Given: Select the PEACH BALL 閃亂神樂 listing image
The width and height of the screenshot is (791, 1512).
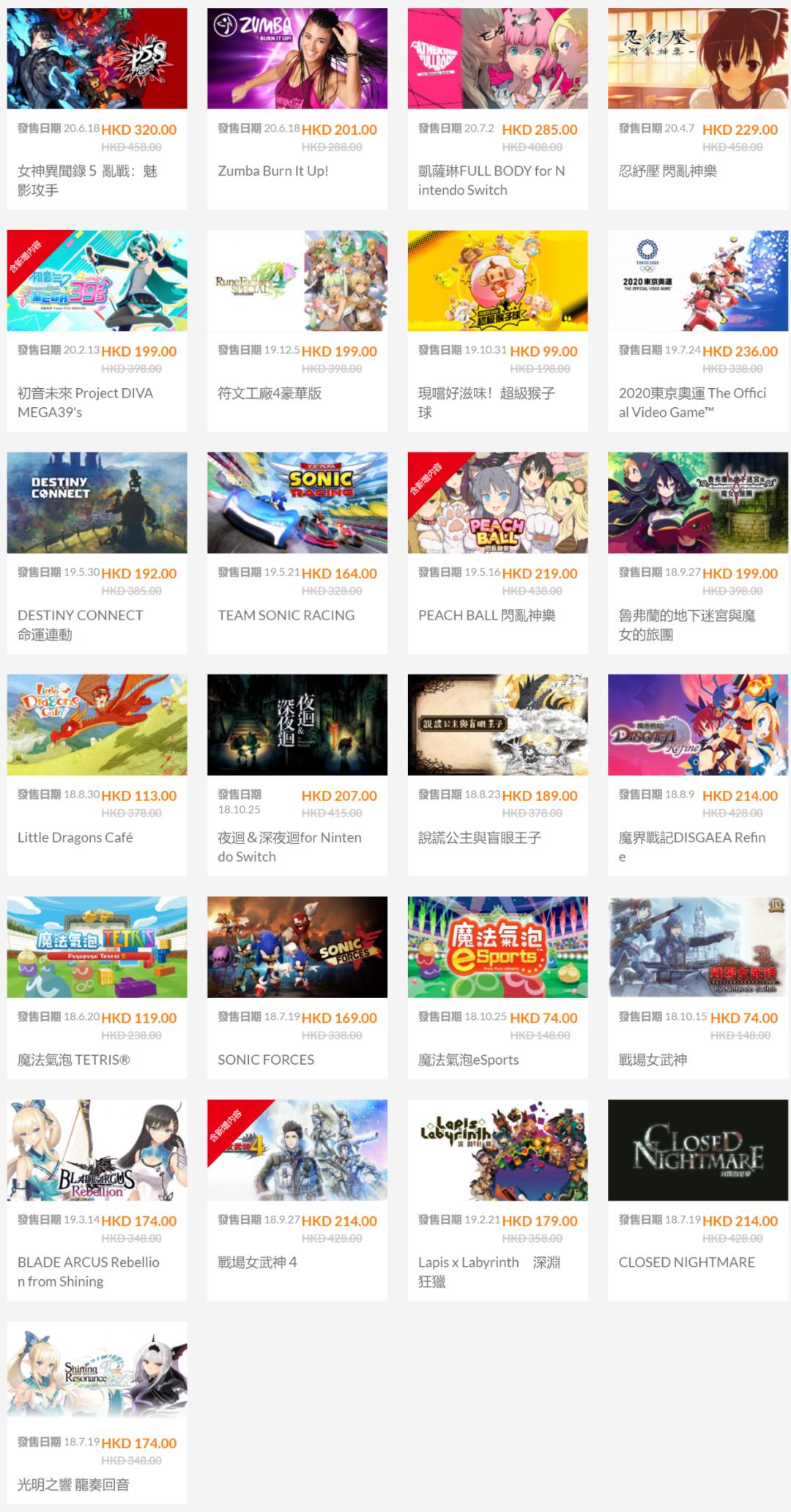Looking at the screenshot, I should click(x=496, y=502).
